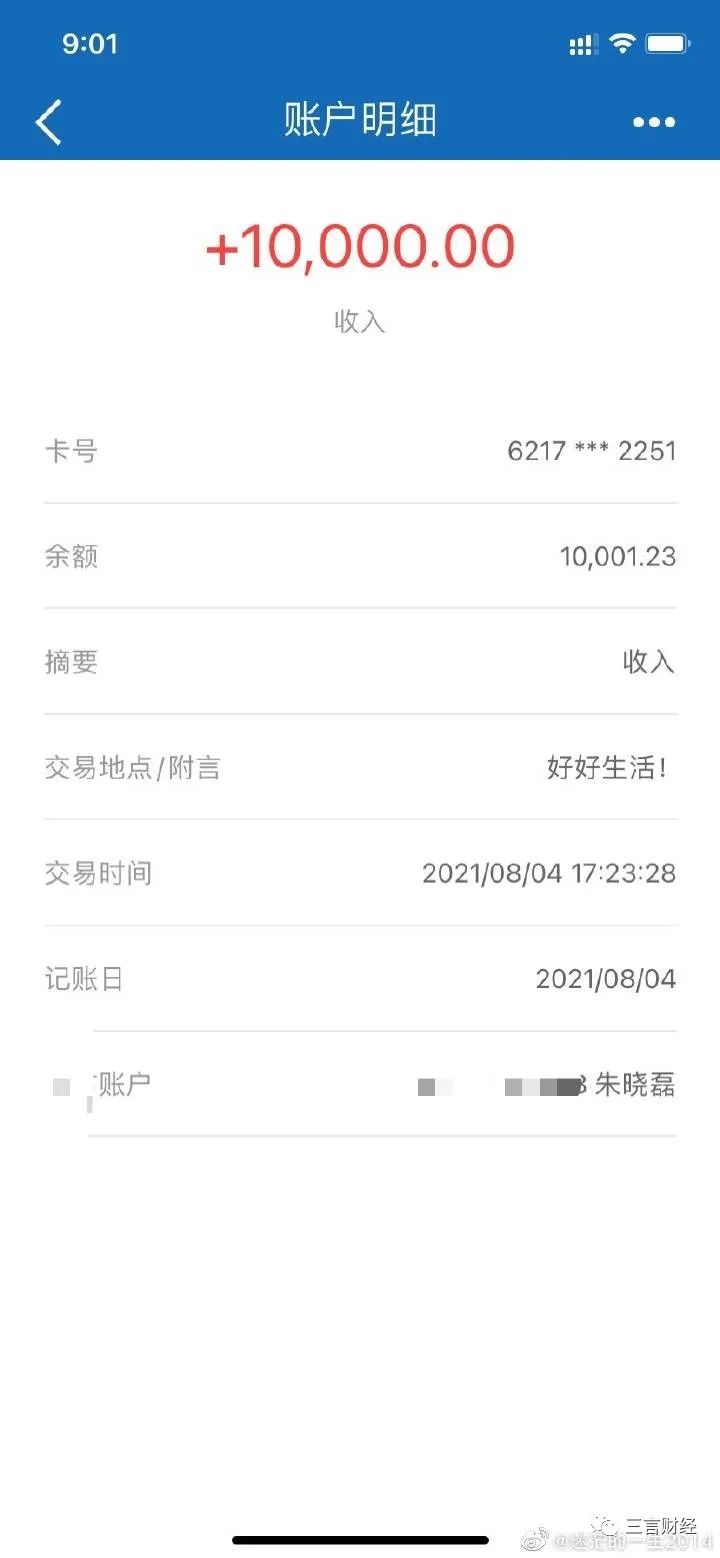Image resolution: width=720 pixels, height=1558 pixels.
Task: Open the more options ellipsis icon
Action: click(654, 120)
